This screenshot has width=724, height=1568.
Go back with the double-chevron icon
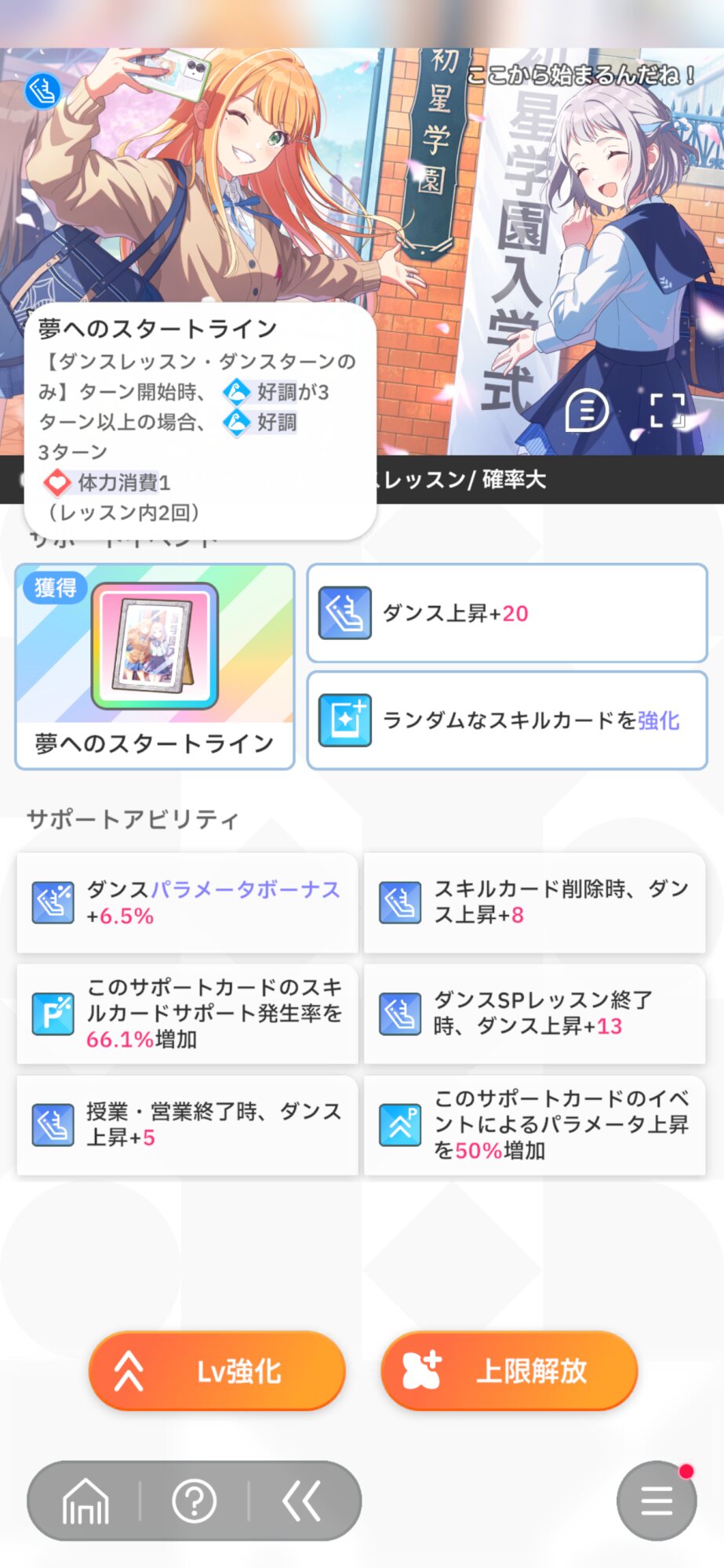tap(302, 1501)
